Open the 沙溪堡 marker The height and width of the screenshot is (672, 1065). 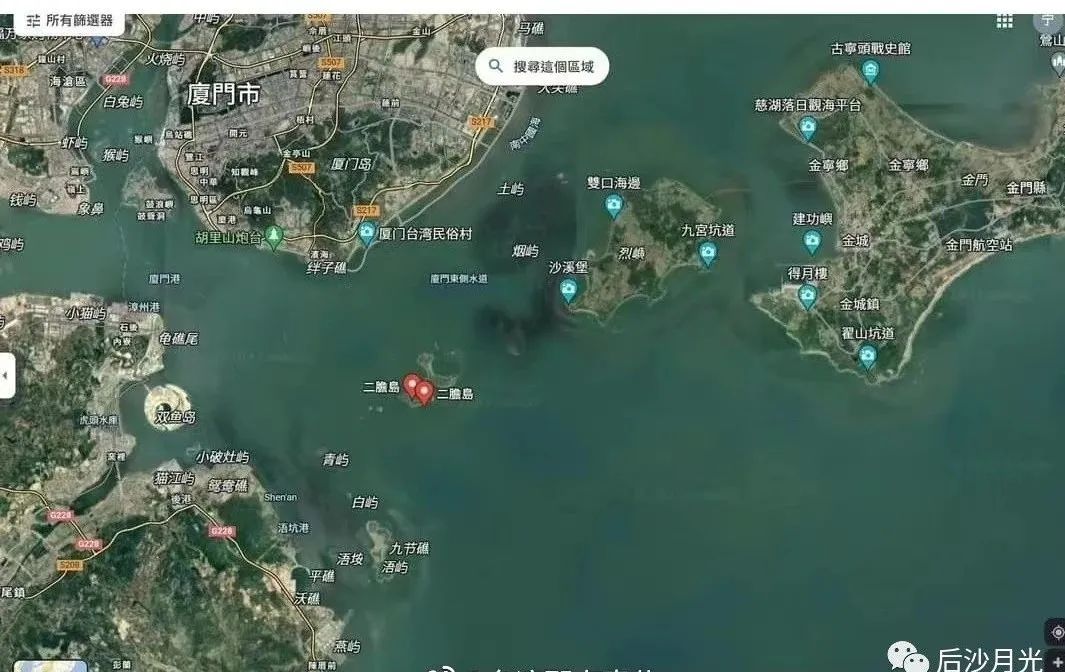(569, 290)
